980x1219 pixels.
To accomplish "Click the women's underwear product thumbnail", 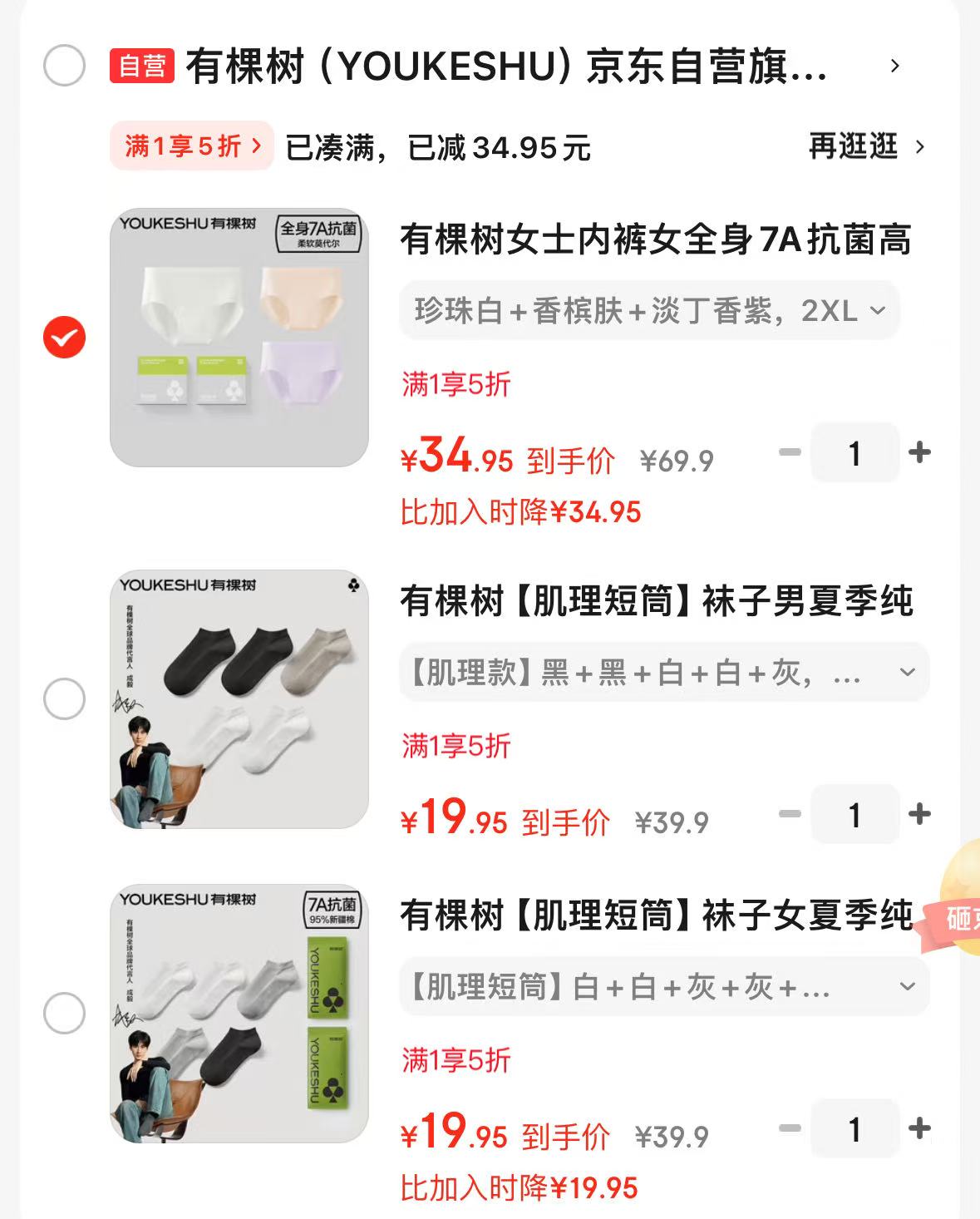I will (239, 336).
